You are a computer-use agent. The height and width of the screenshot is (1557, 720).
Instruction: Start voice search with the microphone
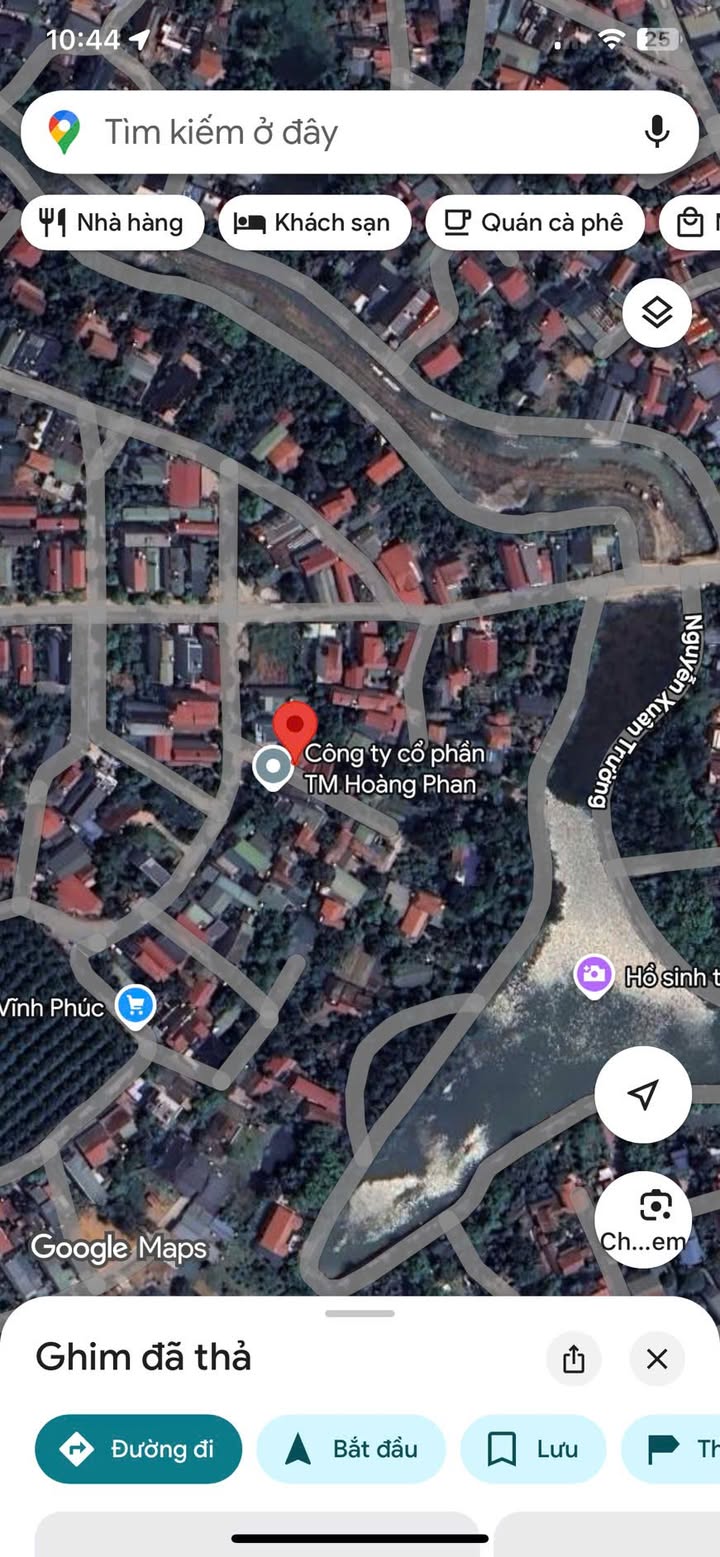[x=656, y=132]
